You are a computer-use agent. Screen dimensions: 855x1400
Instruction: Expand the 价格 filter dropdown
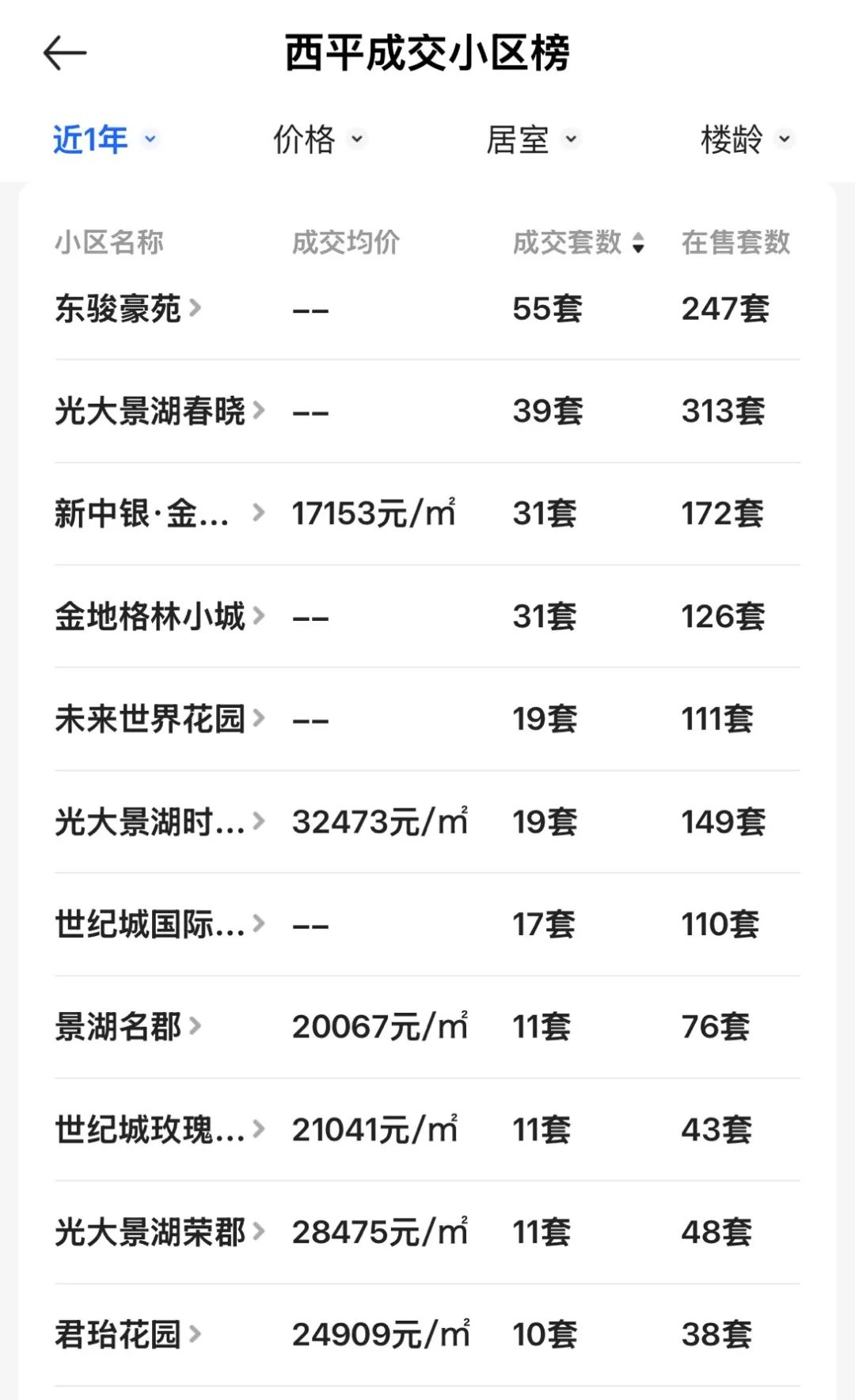pos(318,140)
